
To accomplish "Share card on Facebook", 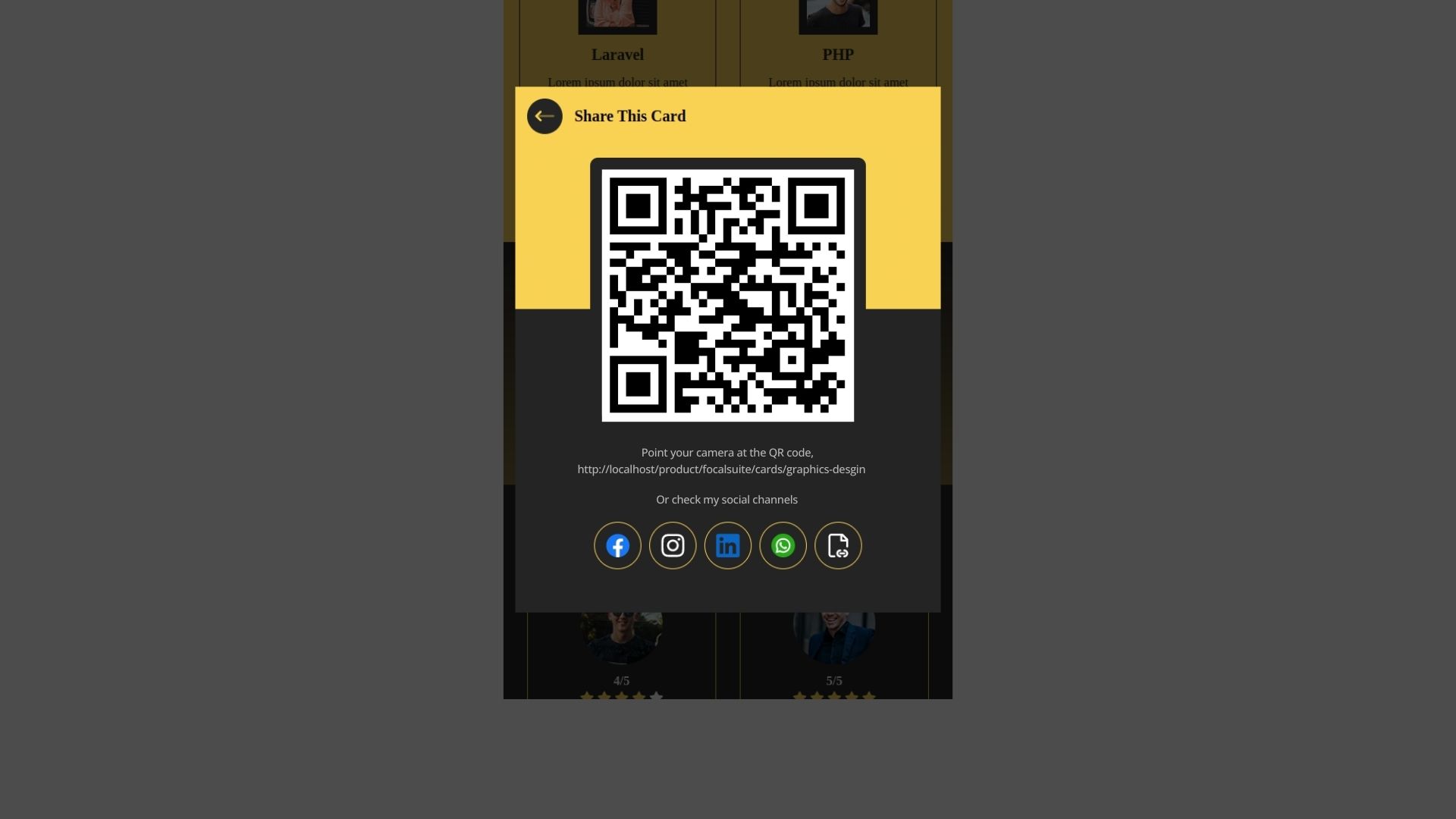I will pos(617,545).
